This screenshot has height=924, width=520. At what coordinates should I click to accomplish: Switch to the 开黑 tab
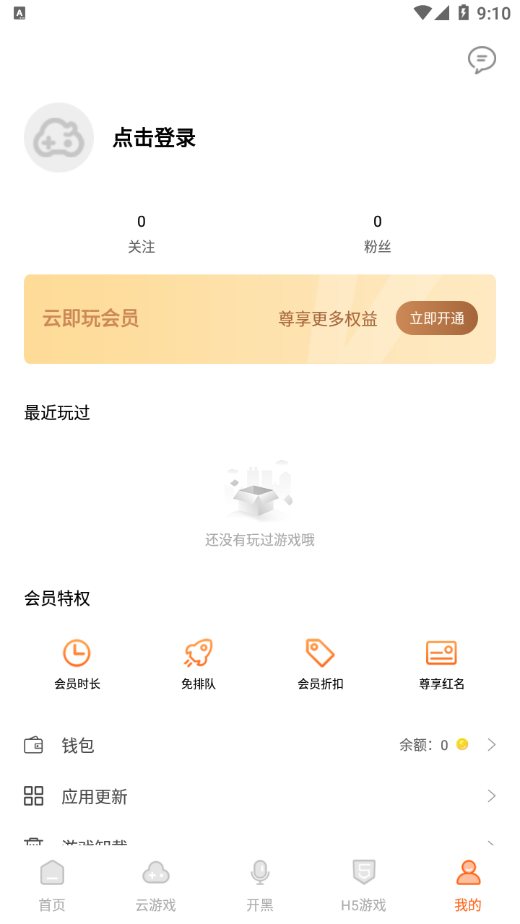(x=260, y=886)
